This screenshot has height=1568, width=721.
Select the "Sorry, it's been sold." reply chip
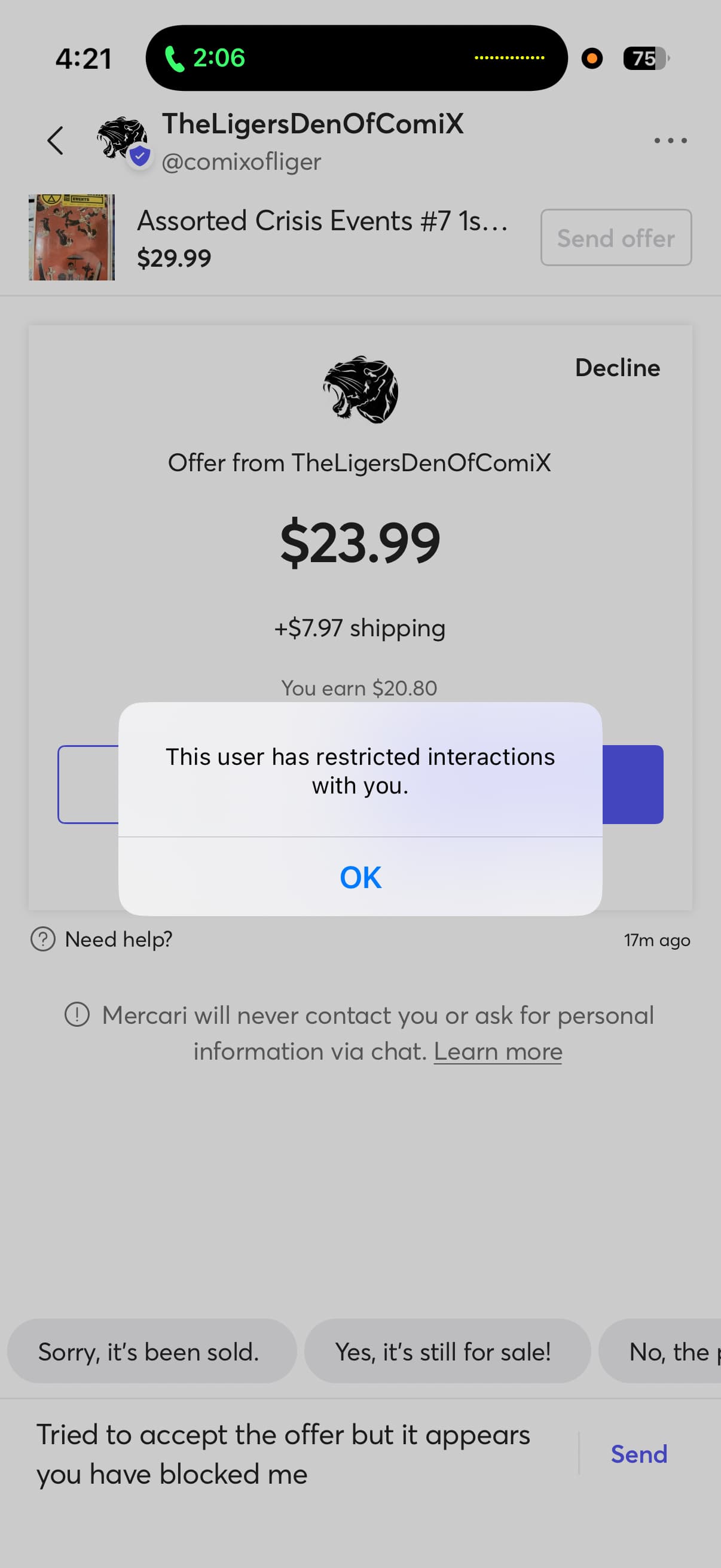coord(149,1352)
